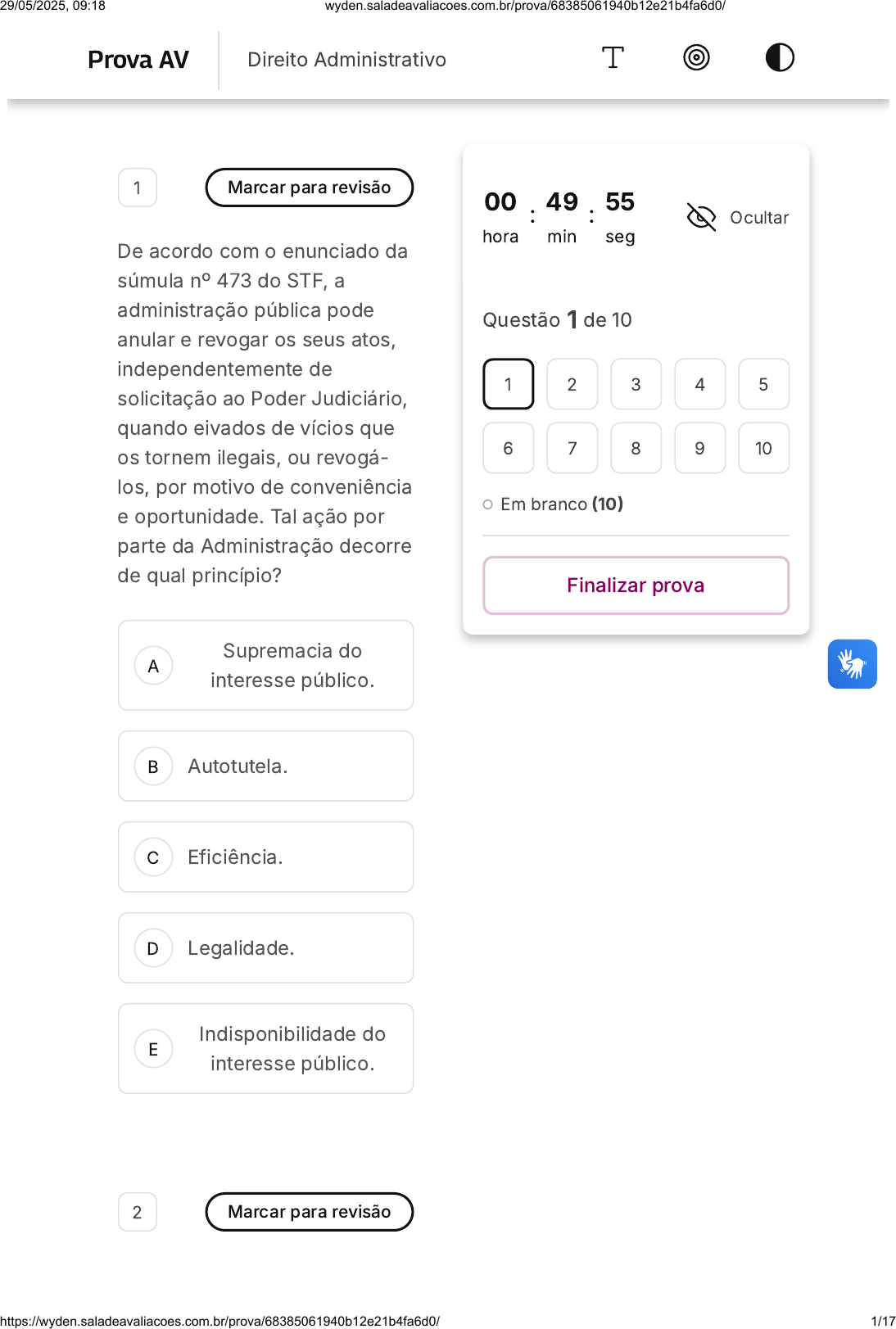Toggle the contrast half-circle icon
Screen dimensions: 896x1329
click(x=780, y=58)
